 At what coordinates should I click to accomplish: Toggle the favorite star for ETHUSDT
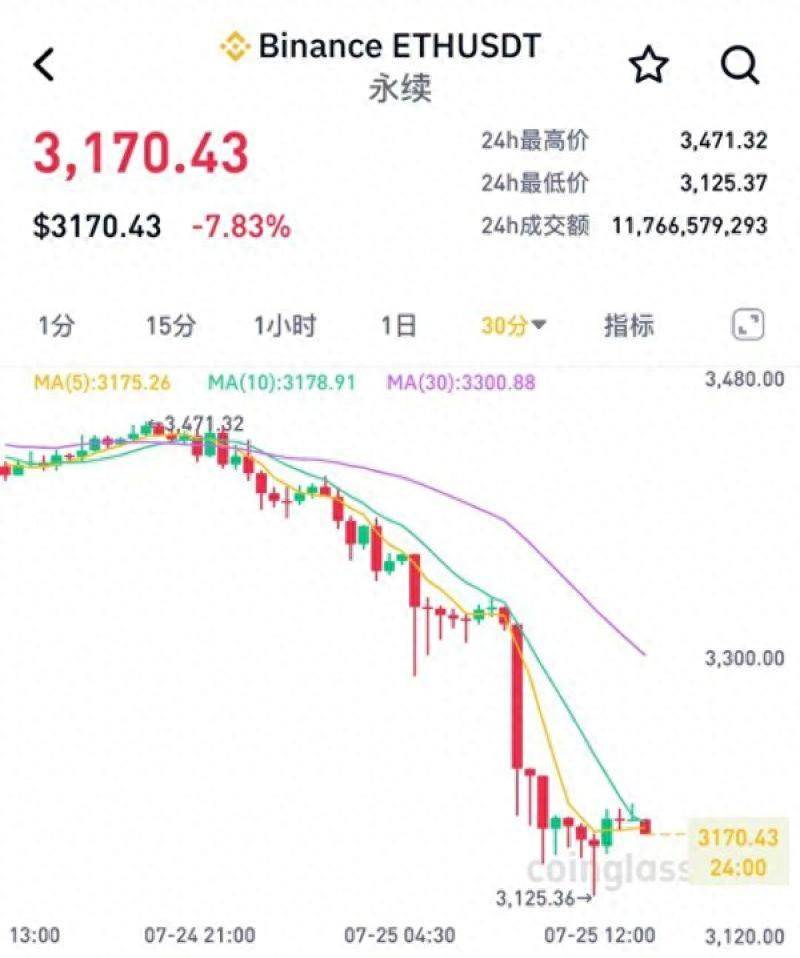(648, 64)
